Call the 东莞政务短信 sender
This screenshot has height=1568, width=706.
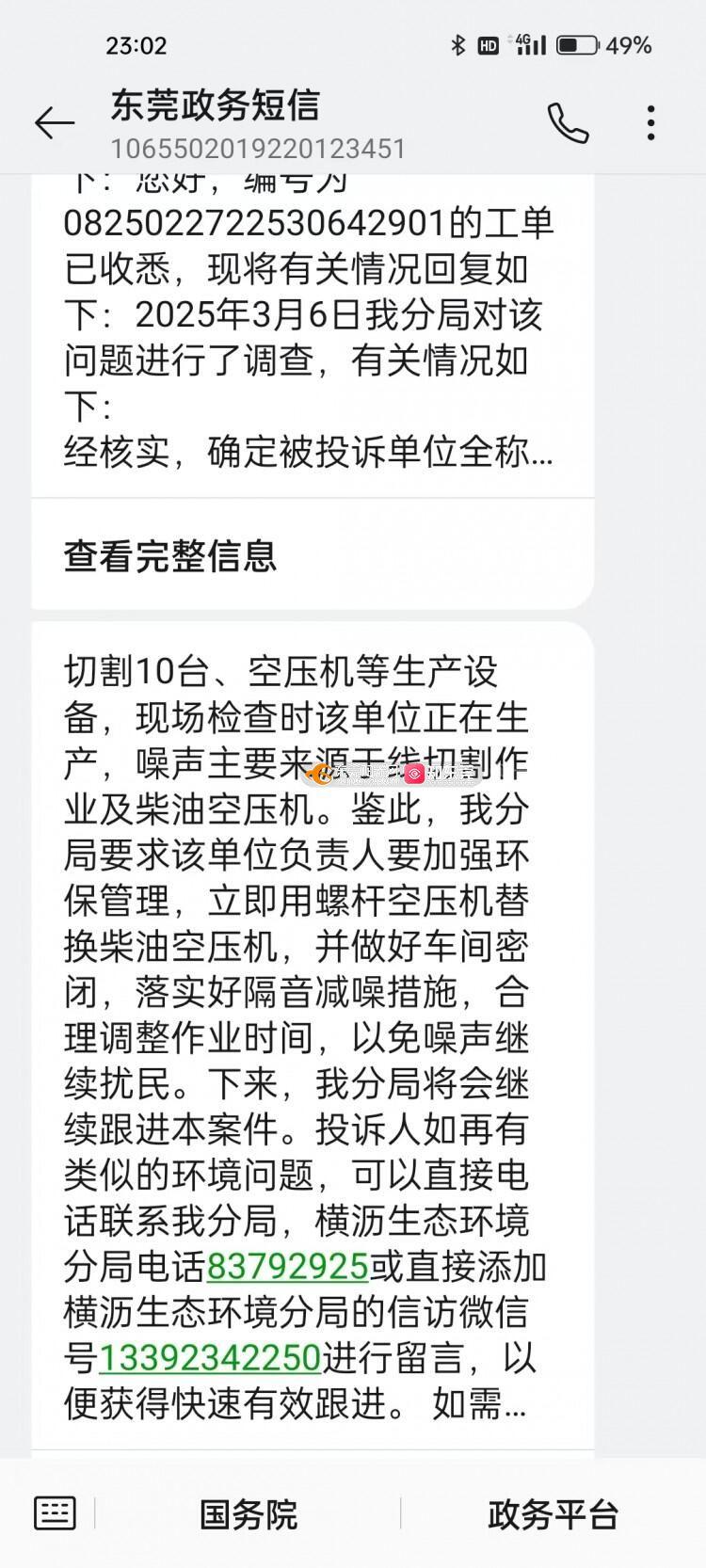coord(568,123)
